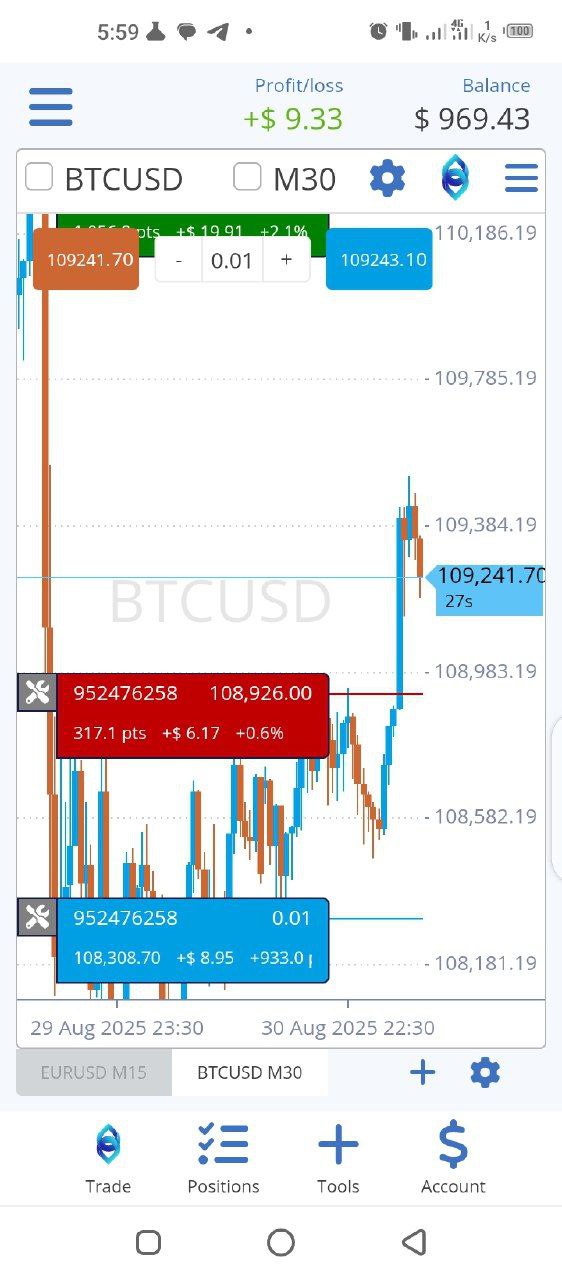The height and width of the screenshot is (1280, 562).
Task: Go back with the system back button
Action: (x=414, y=1242)
